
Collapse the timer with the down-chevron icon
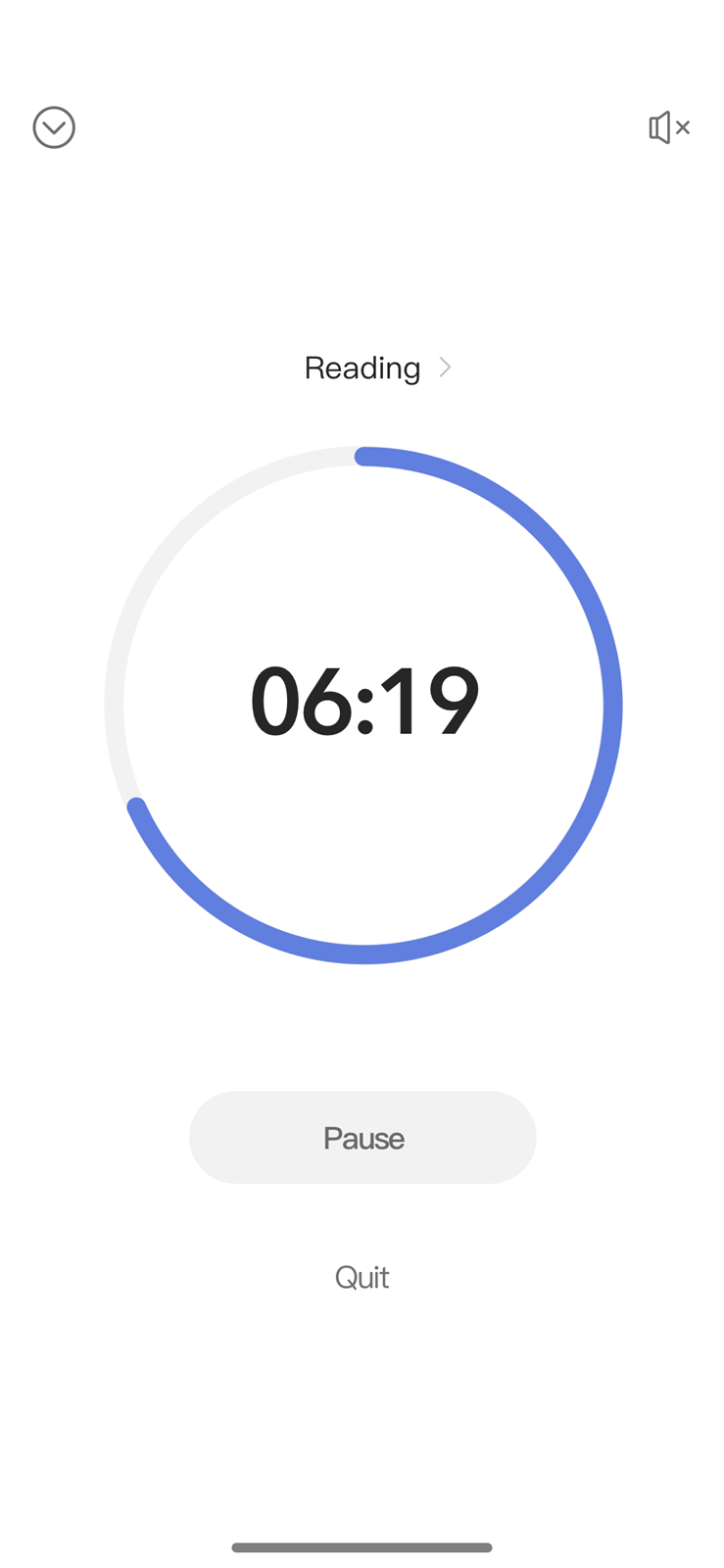tap(54, 127)
